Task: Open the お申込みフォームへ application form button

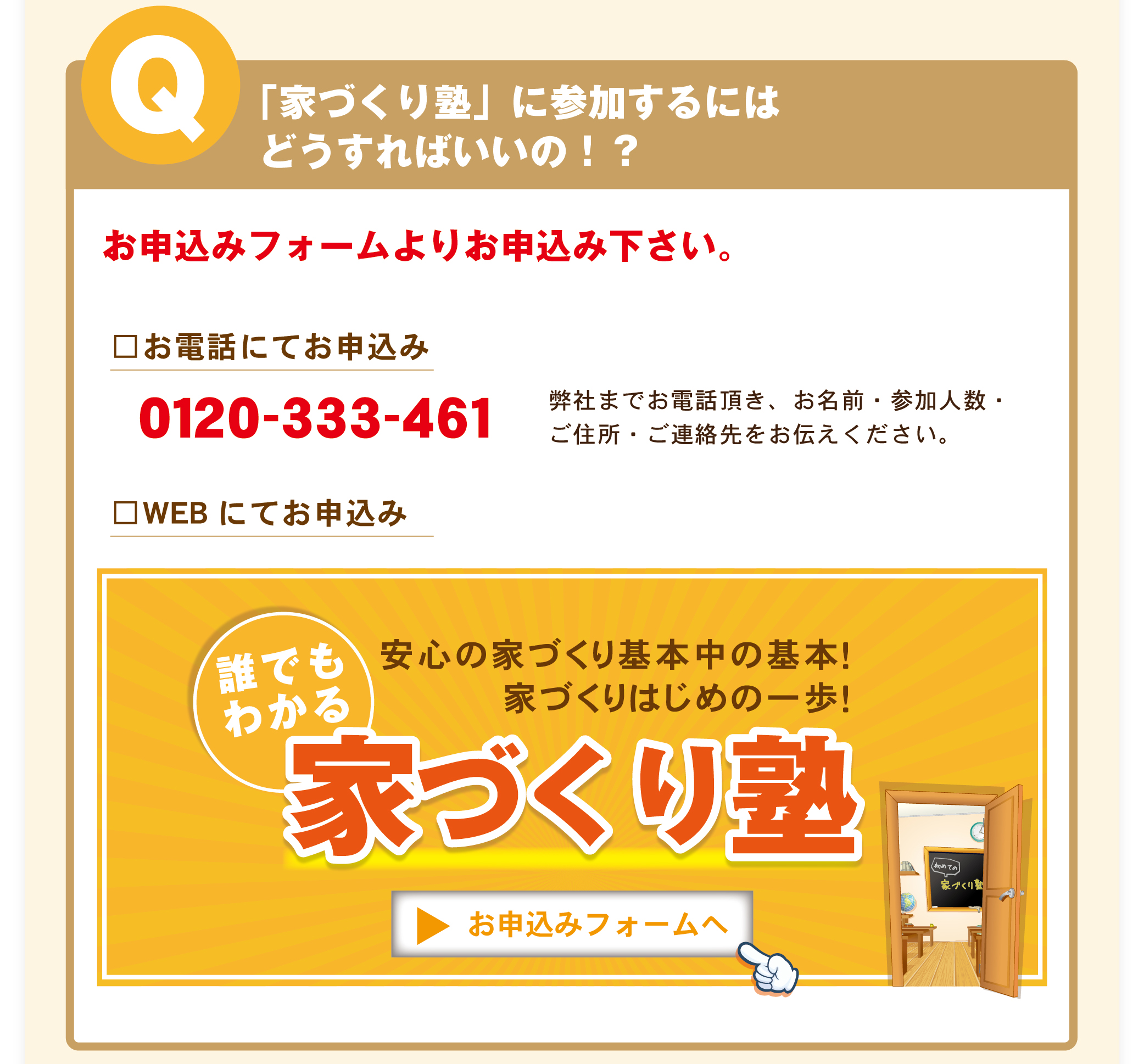Action: (x=571, y=925)
